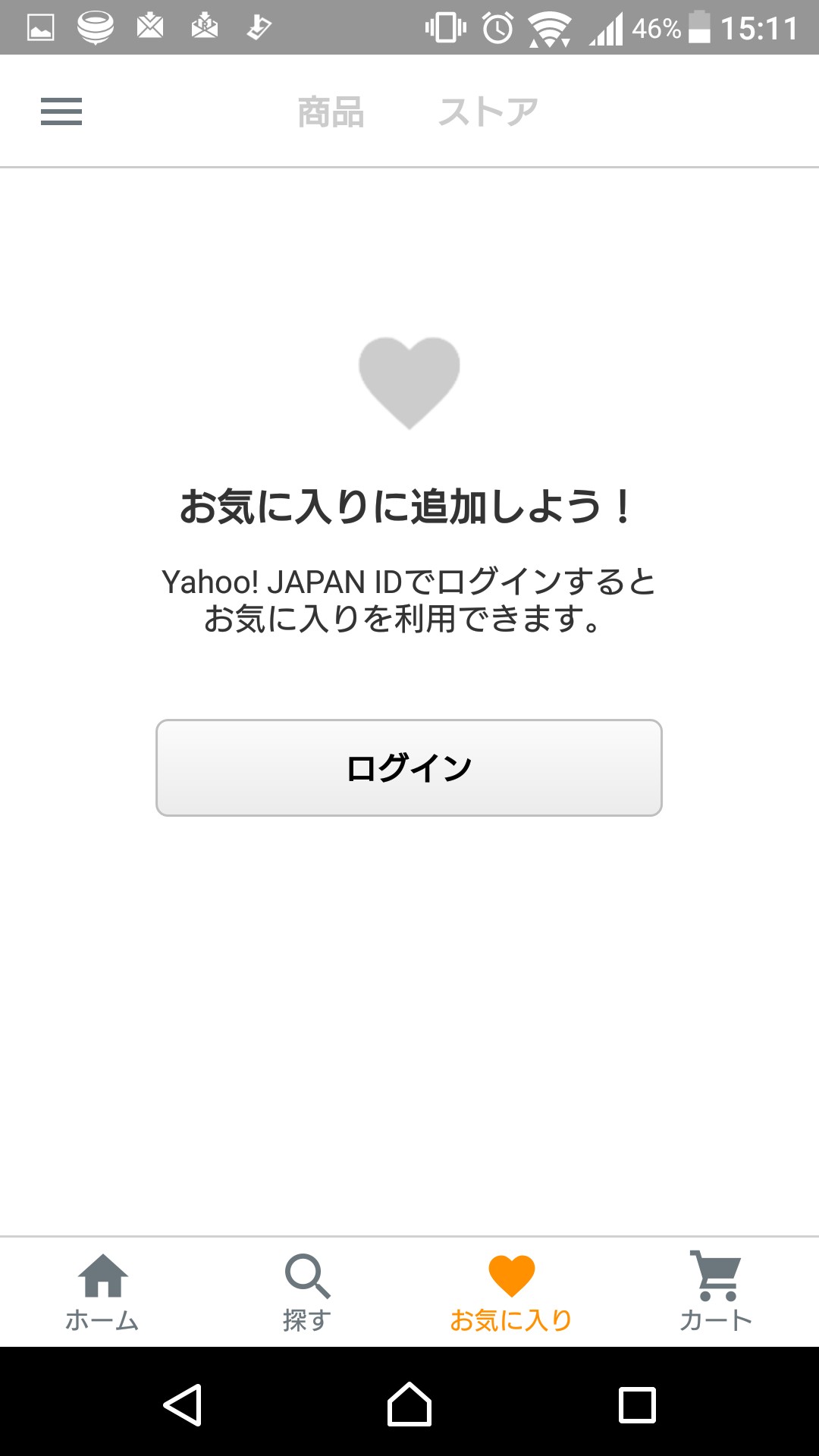The image size is (819, 1456).
Task: Open the hamburger drawer menu
Action: (61, 111)
